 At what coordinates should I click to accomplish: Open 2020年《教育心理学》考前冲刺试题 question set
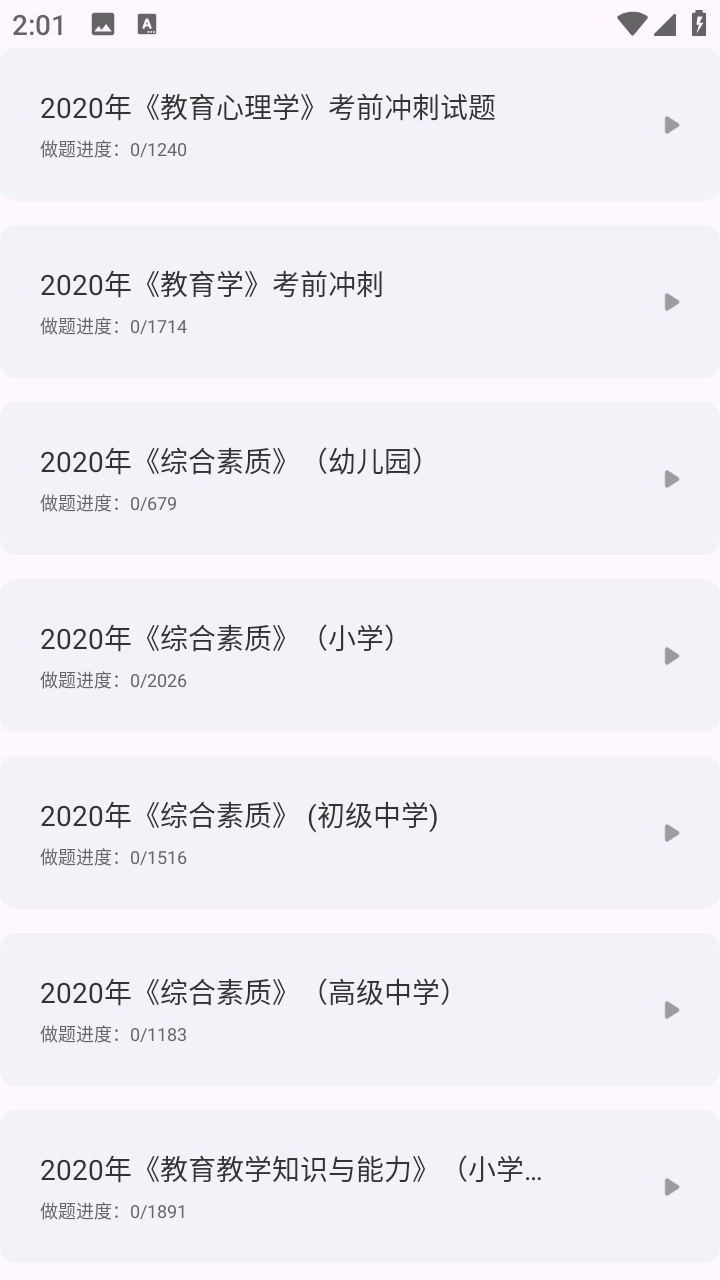[360, 125]
